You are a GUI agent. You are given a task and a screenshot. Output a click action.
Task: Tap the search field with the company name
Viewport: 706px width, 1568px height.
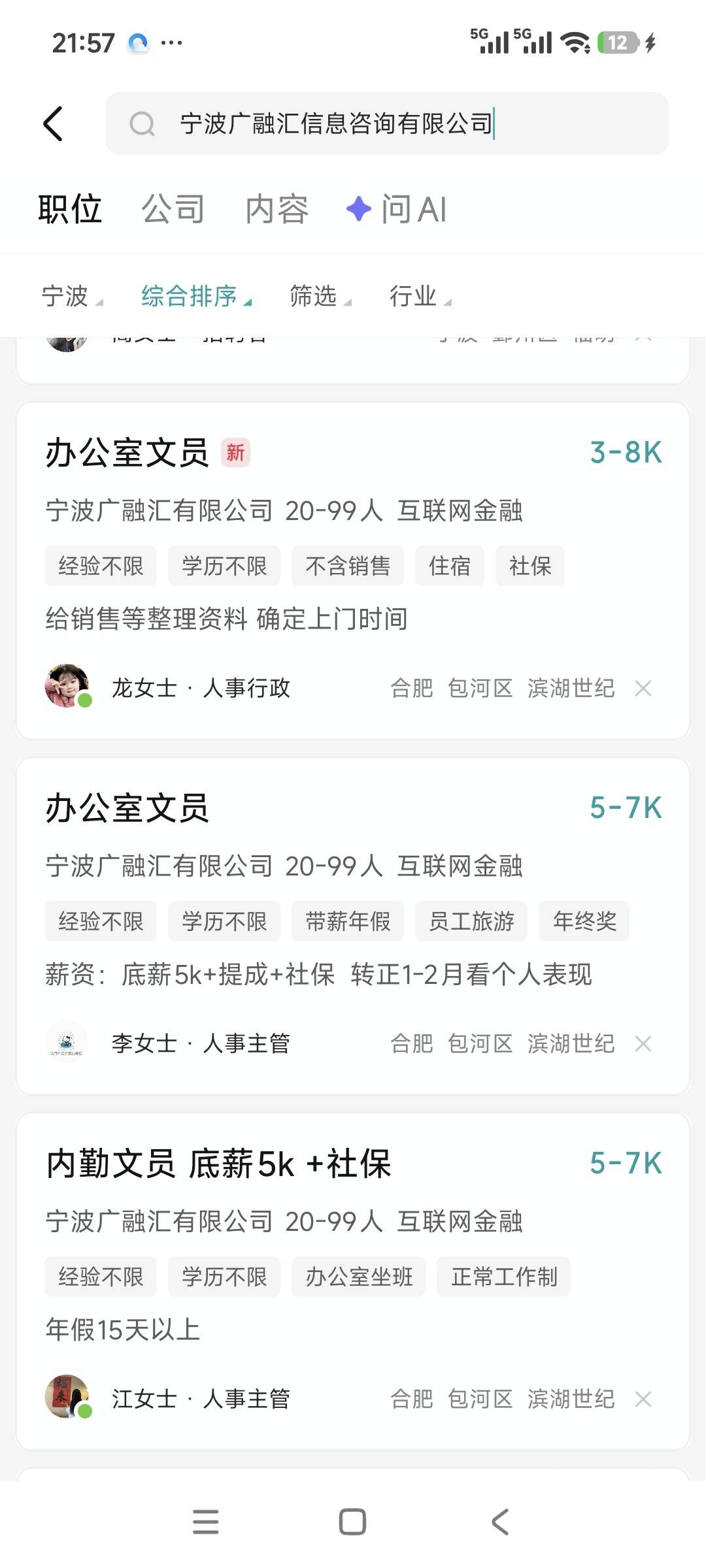[x=386, y=123]
